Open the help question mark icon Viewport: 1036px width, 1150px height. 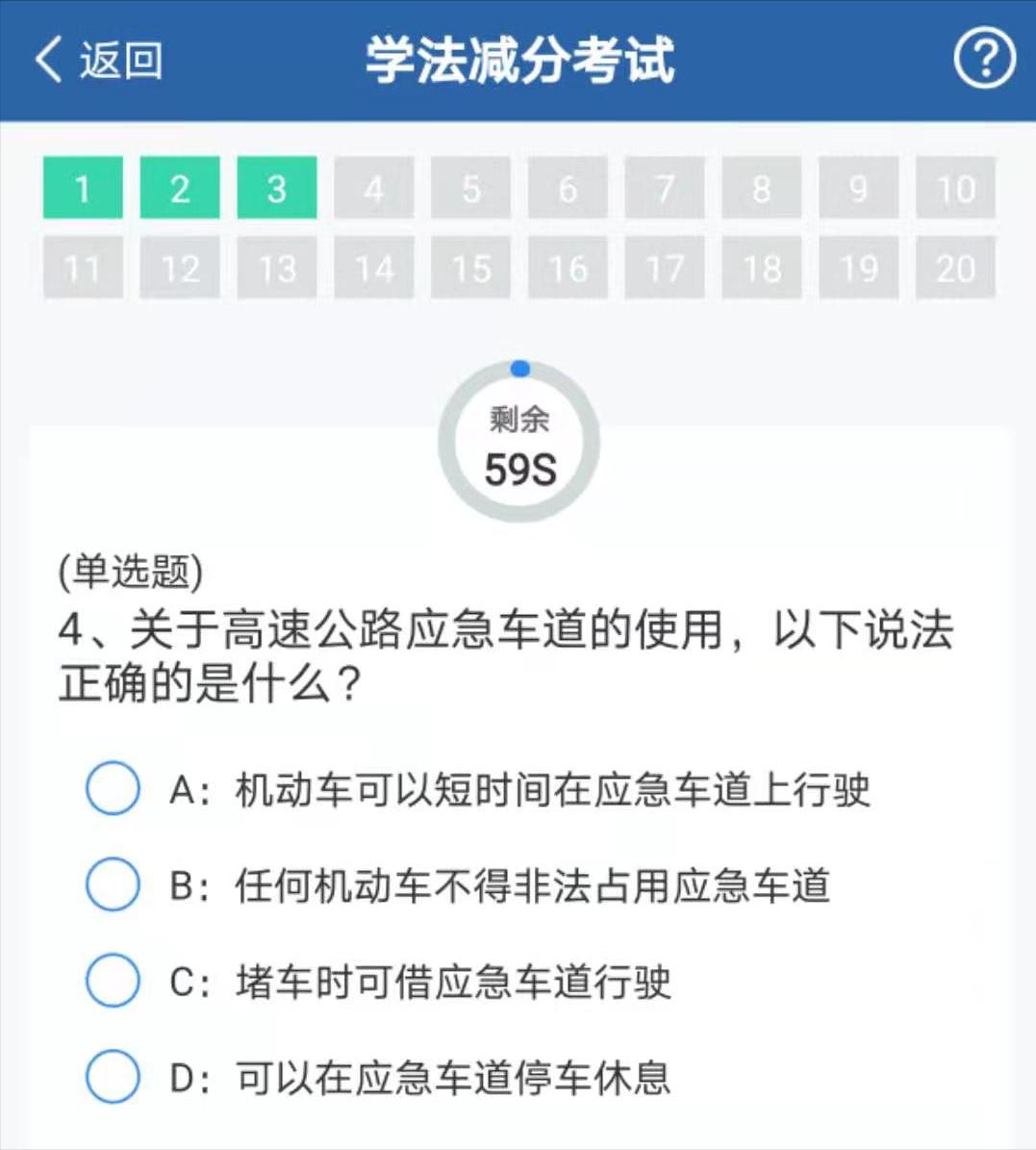(984, 60)
